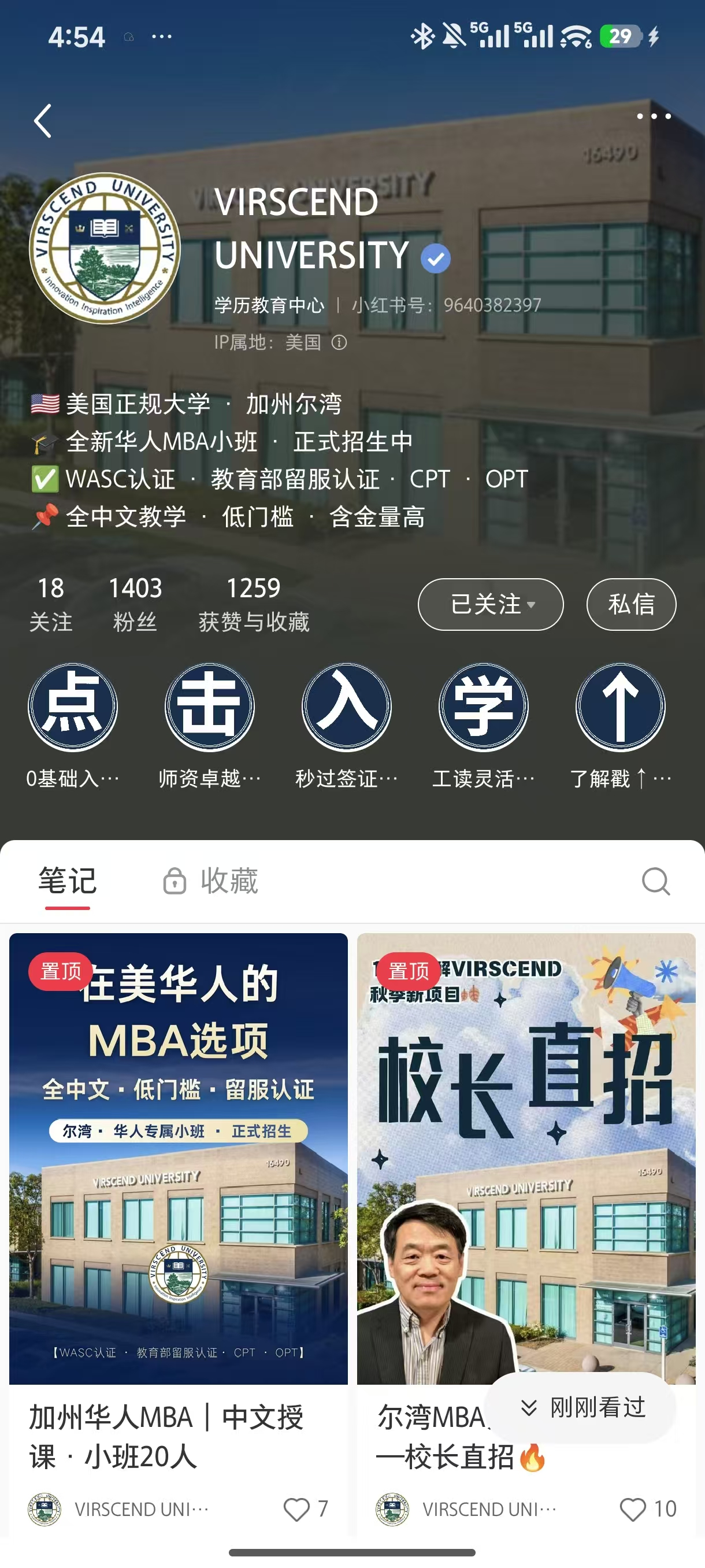Tap the 刚刚看过 floating button
Viewport: 705px width, 1568px height.
[582, 1407]
